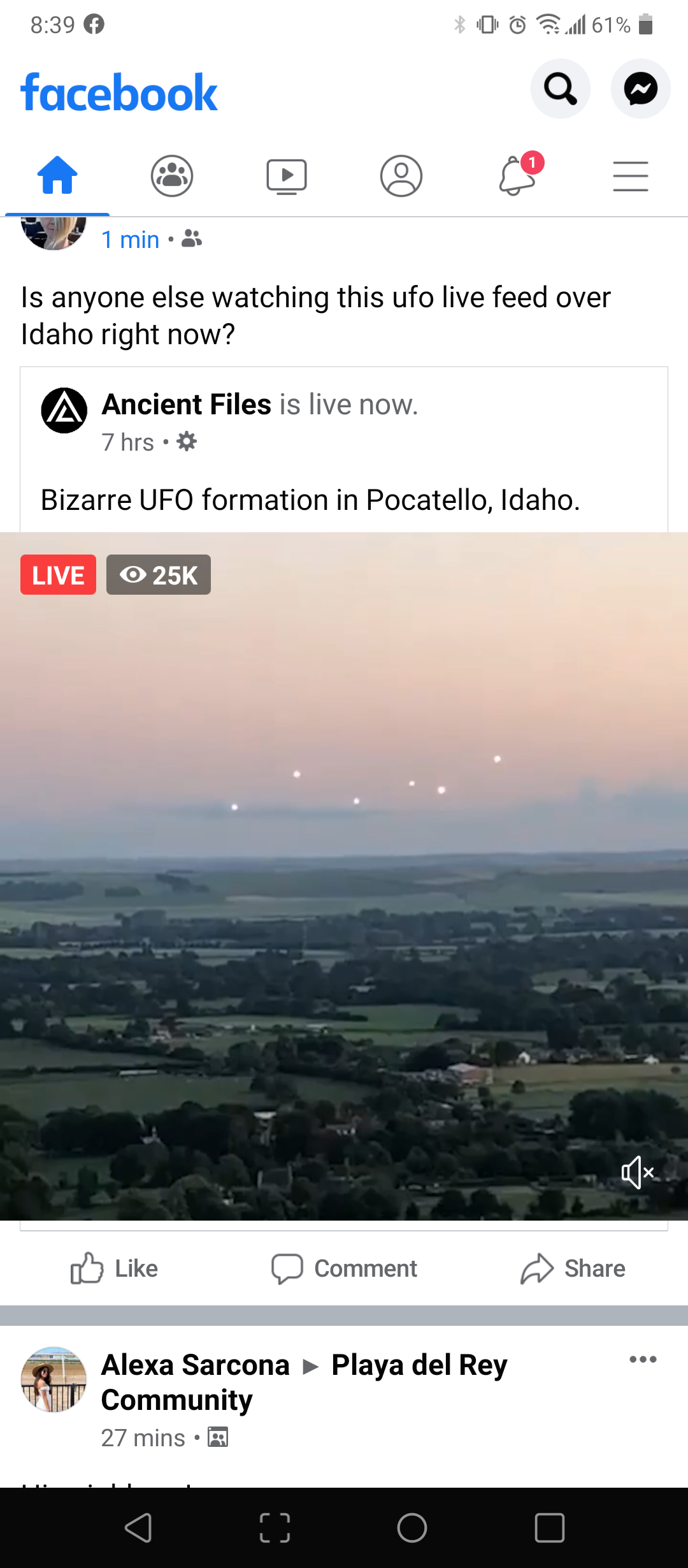Screen dimensions: 688x1568
Task: Open Messenger chats
Action: click(640, 89)
